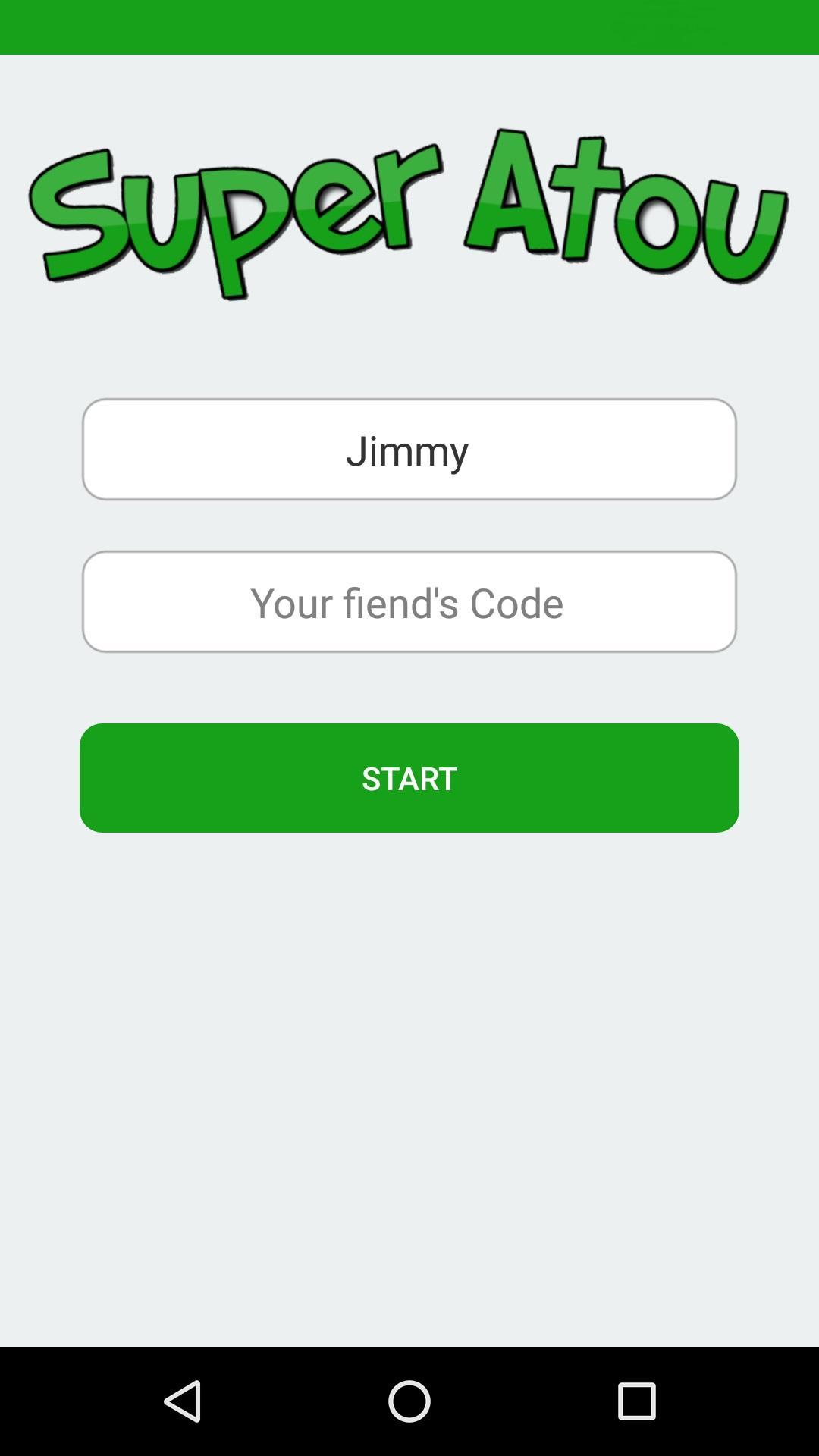The image size is (819, 1456).
Task: Go back using the system back button
Action: (182, 1401)
